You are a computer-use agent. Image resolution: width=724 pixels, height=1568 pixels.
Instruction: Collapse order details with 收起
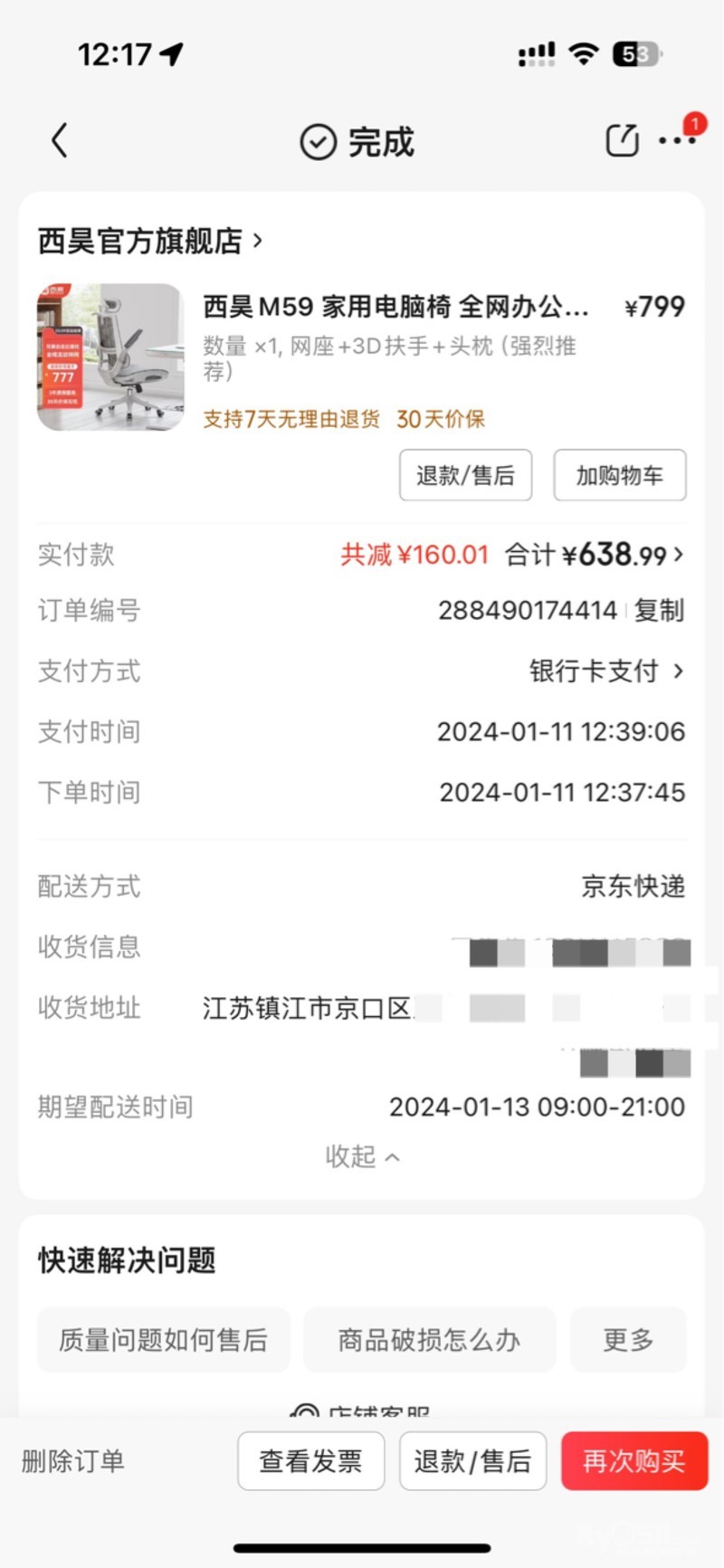point(362,1156)
